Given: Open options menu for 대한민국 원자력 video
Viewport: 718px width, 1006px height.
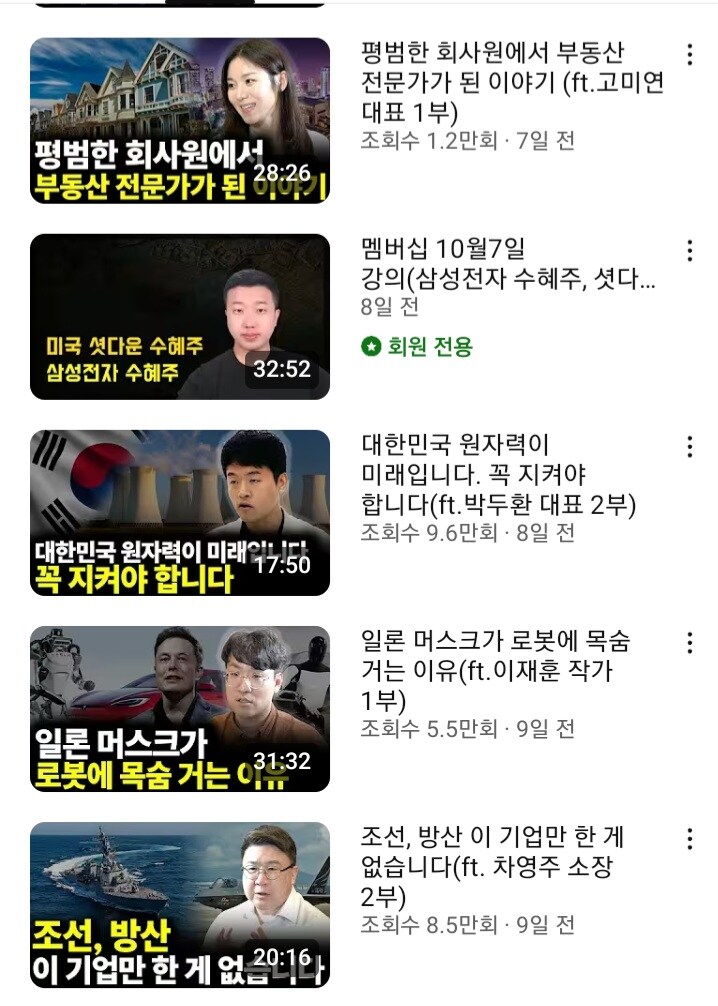Looking at the screenshot, I should click(x=689, y=447).
